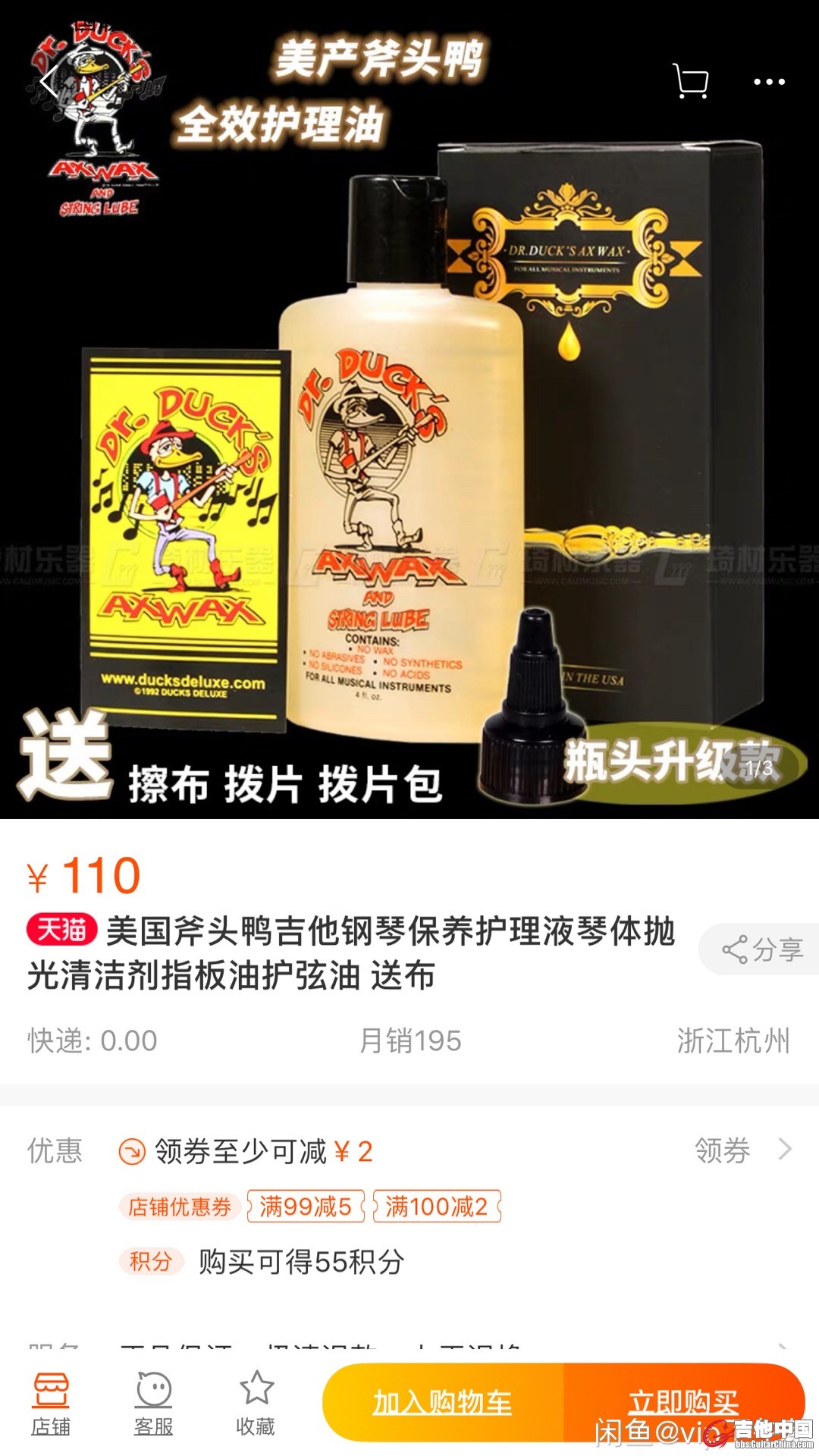Share this product via 分享

[761, 949]
